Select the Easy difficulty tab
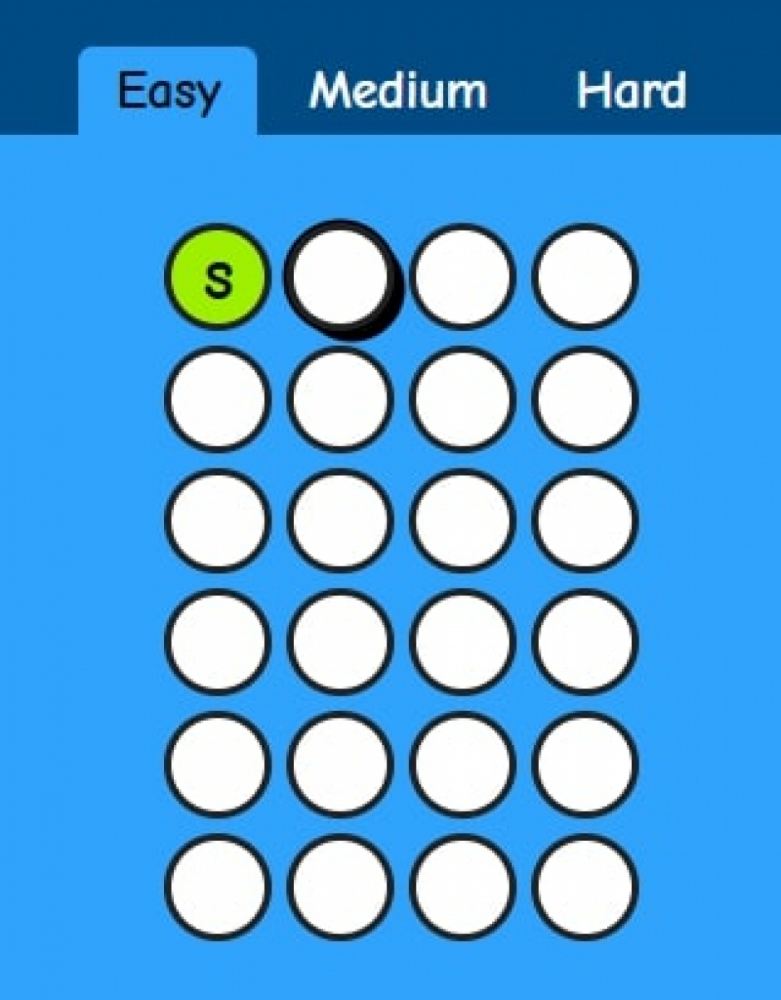 168,92
